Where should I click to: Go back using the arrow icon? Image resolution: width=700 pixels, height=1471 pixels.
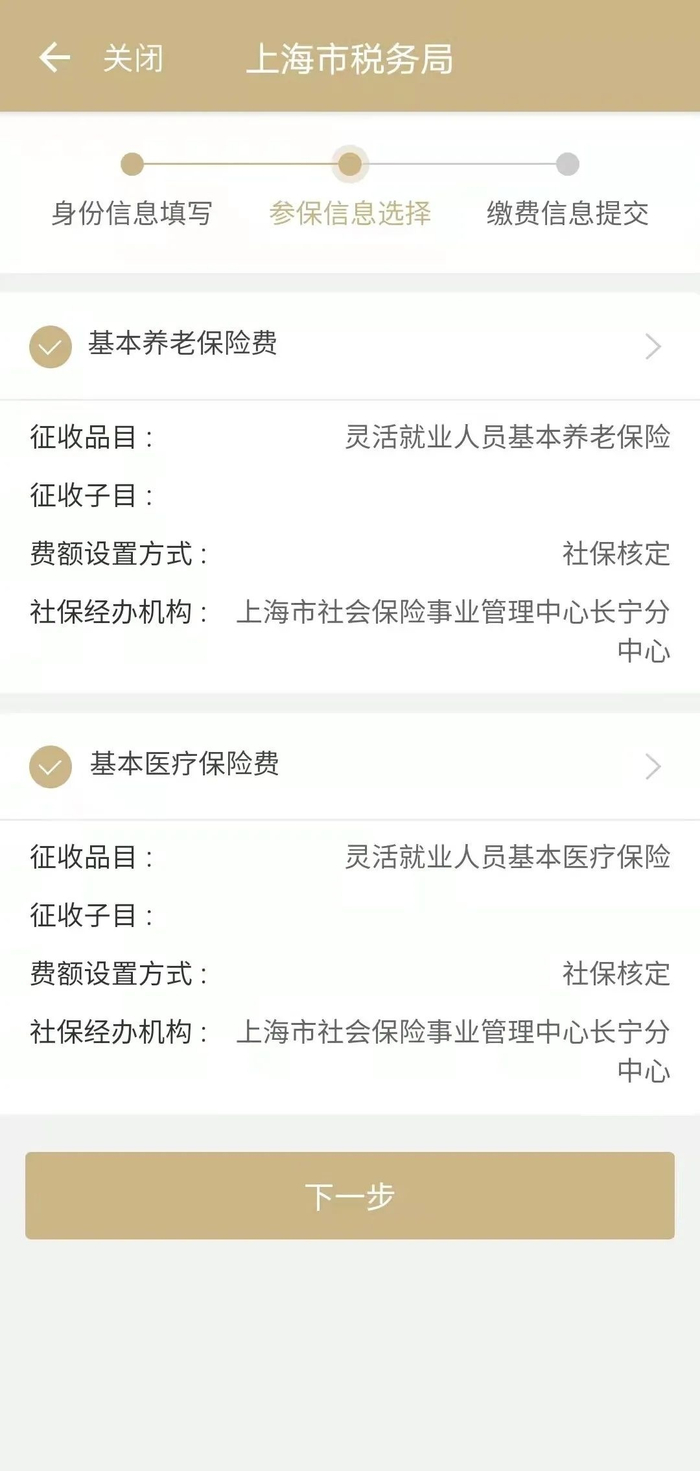click(x=54, y=58)
